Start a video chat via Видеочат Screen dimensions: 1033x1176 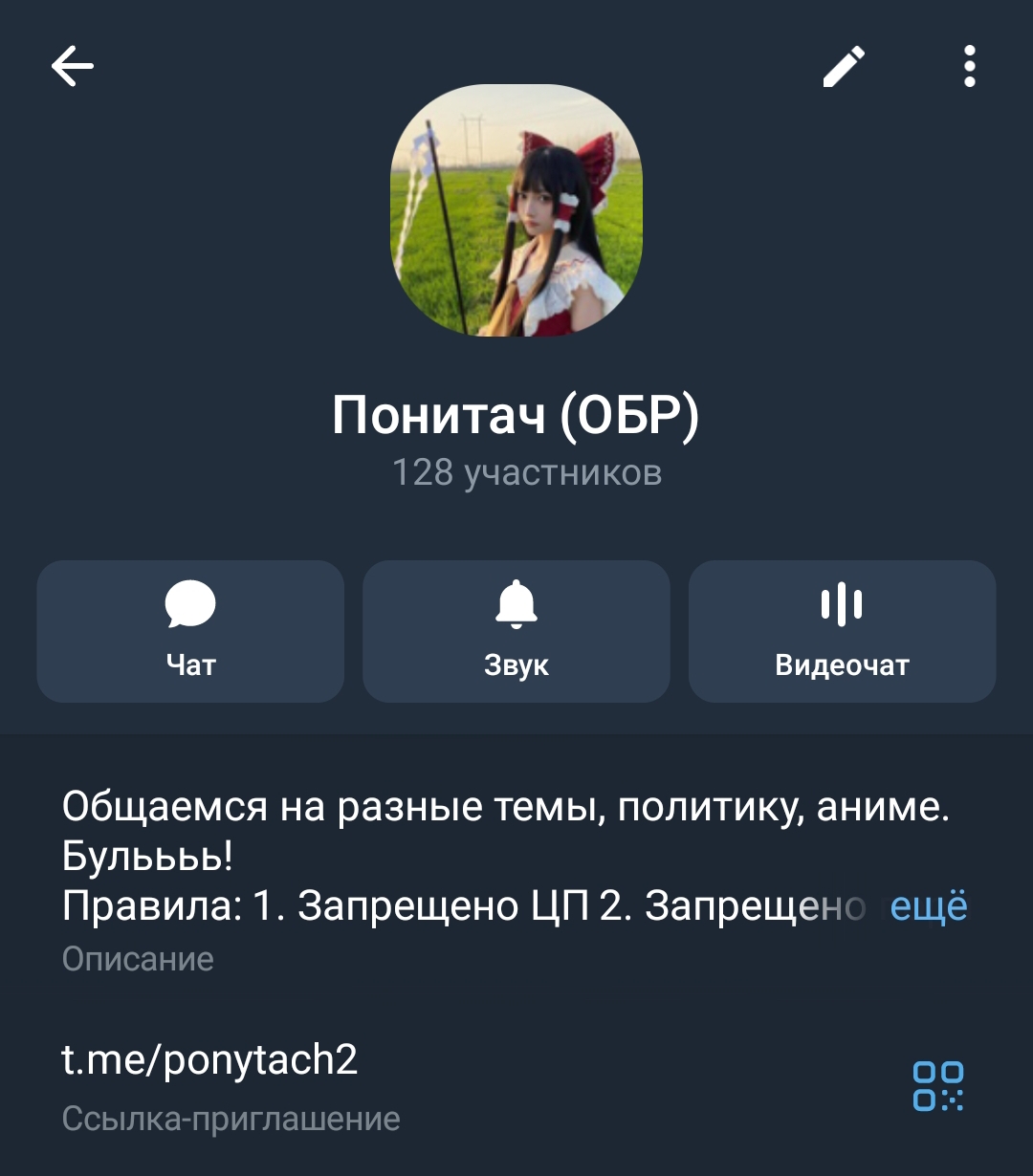pyautogui.click(x=842, y=631)
